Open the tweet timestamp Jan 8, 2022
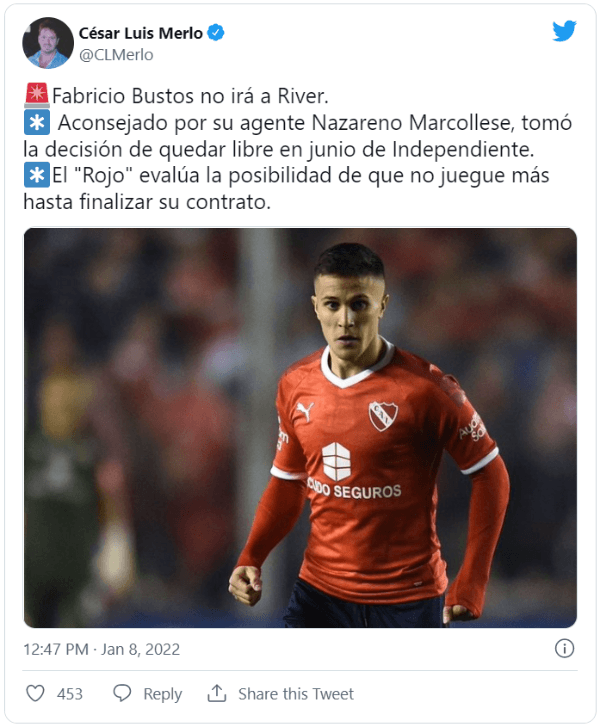600x727 pixels. (x=101, y=649)
